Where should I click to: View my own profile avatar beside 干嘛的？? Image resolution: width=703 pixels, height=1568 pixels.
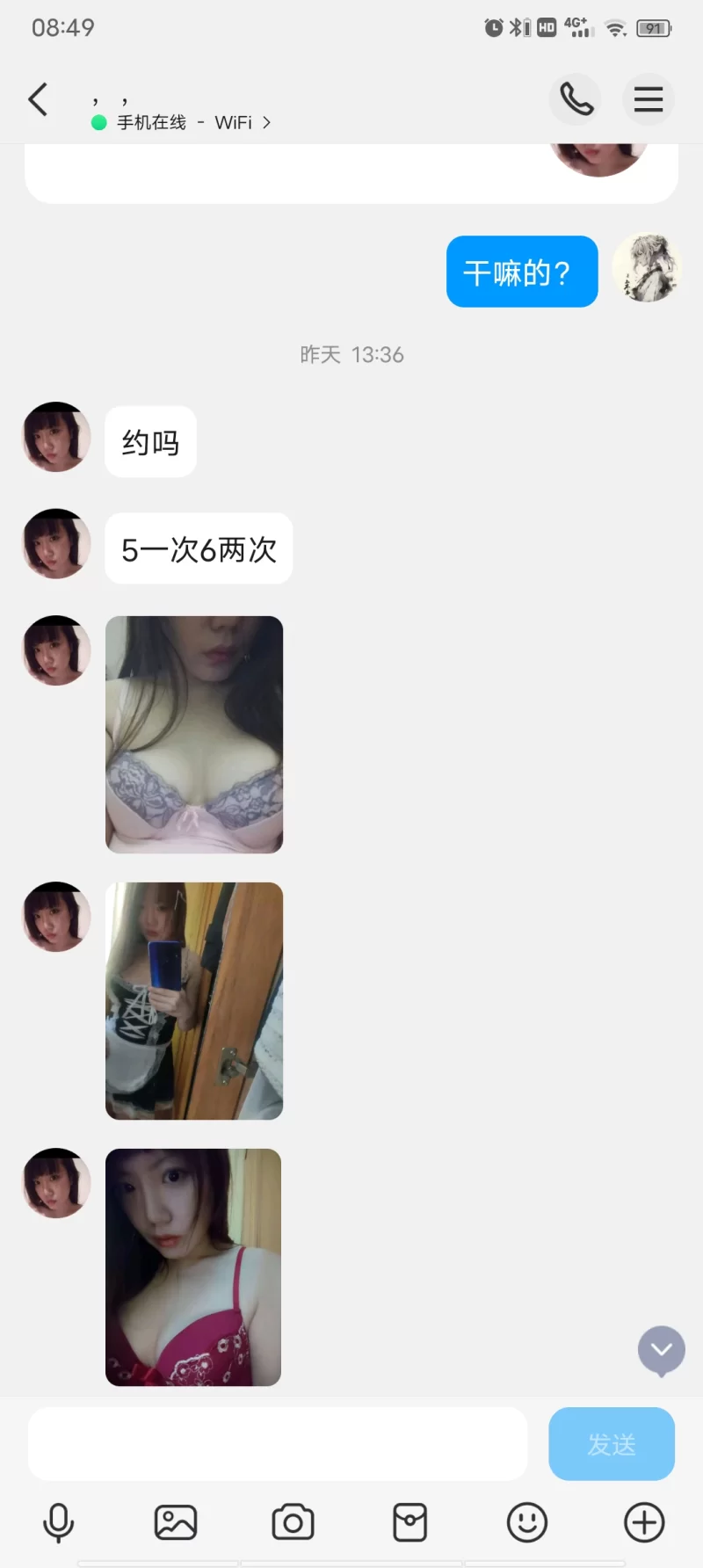[647, 268]
